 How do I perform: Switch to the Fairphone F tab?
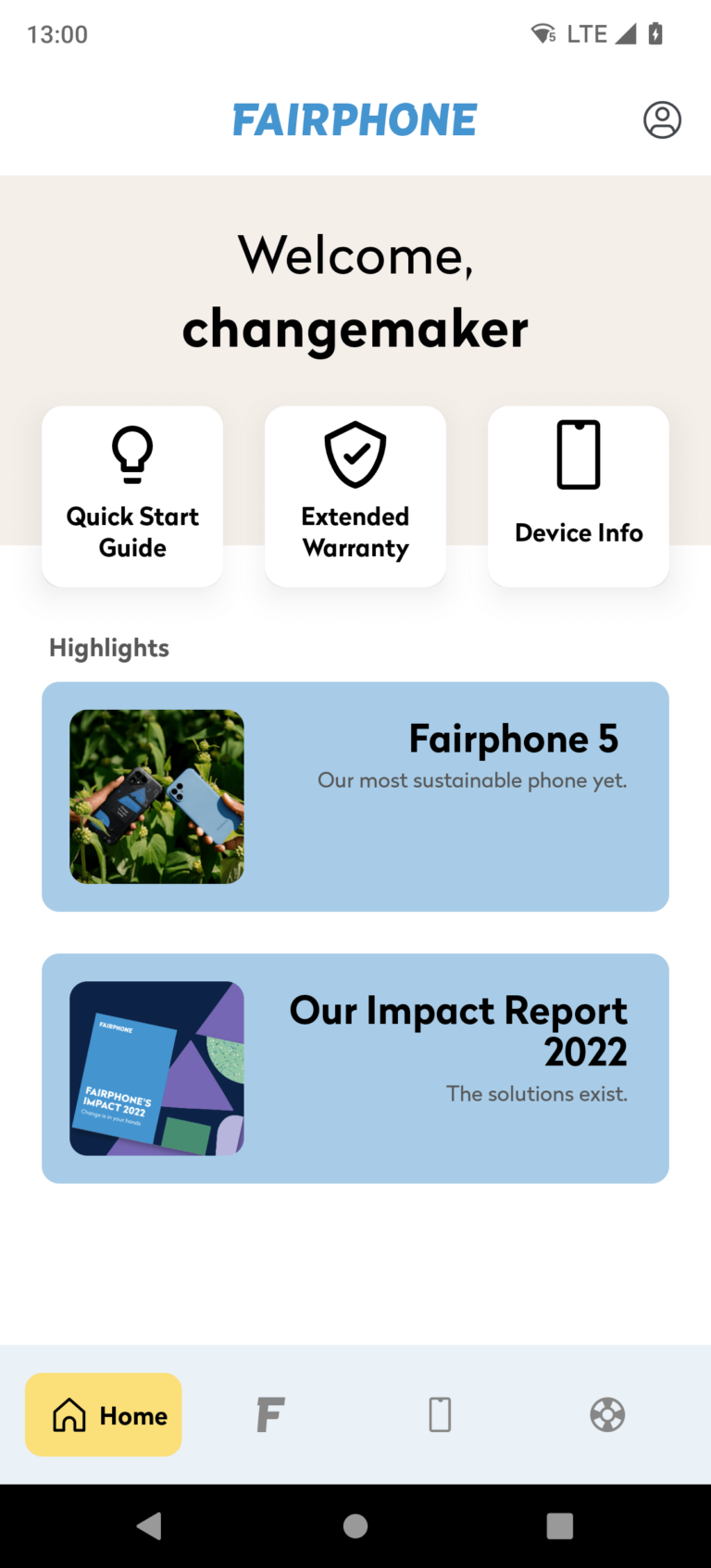pos(270,1414)
